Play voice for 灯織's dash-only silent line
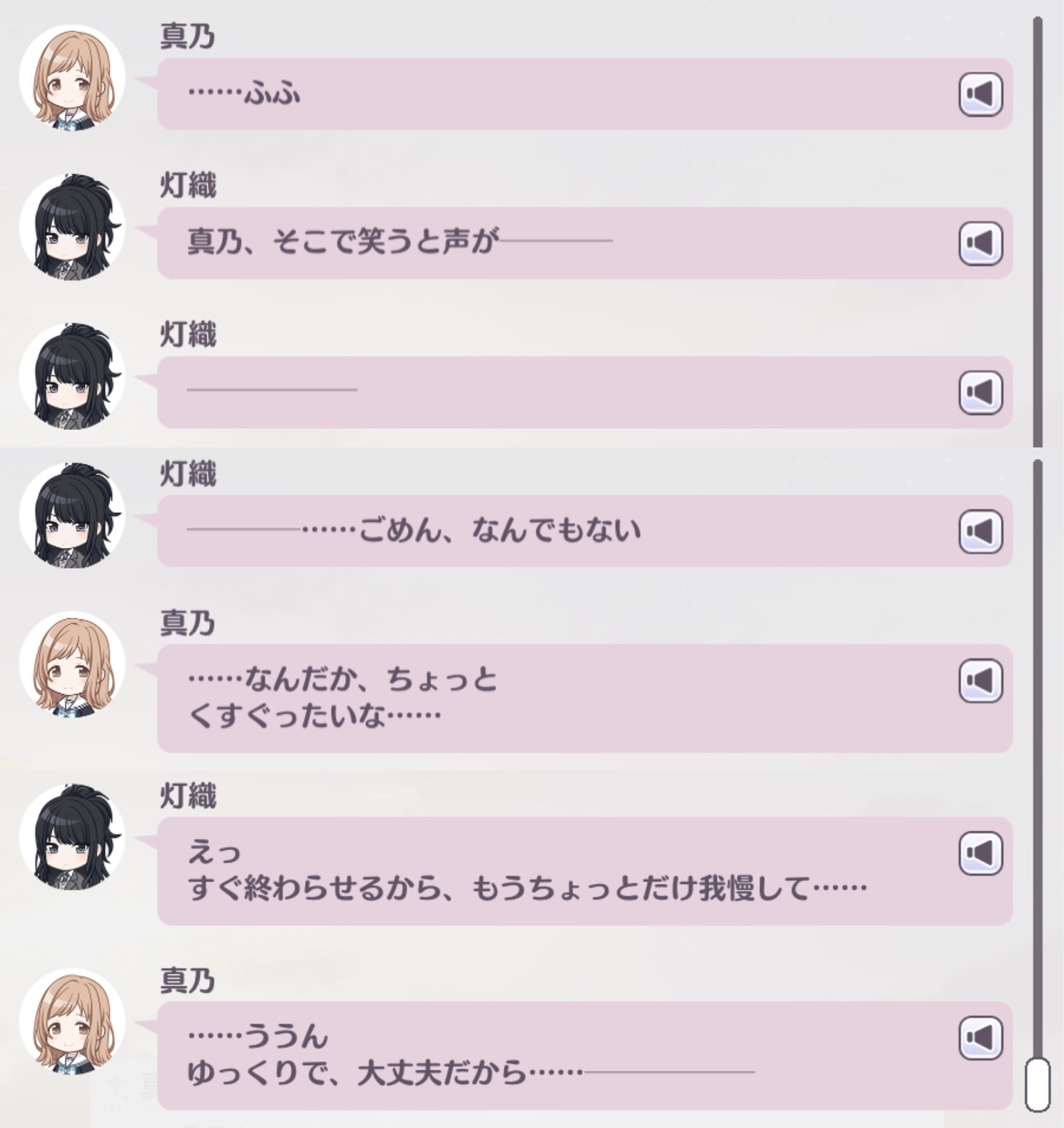 980,392
